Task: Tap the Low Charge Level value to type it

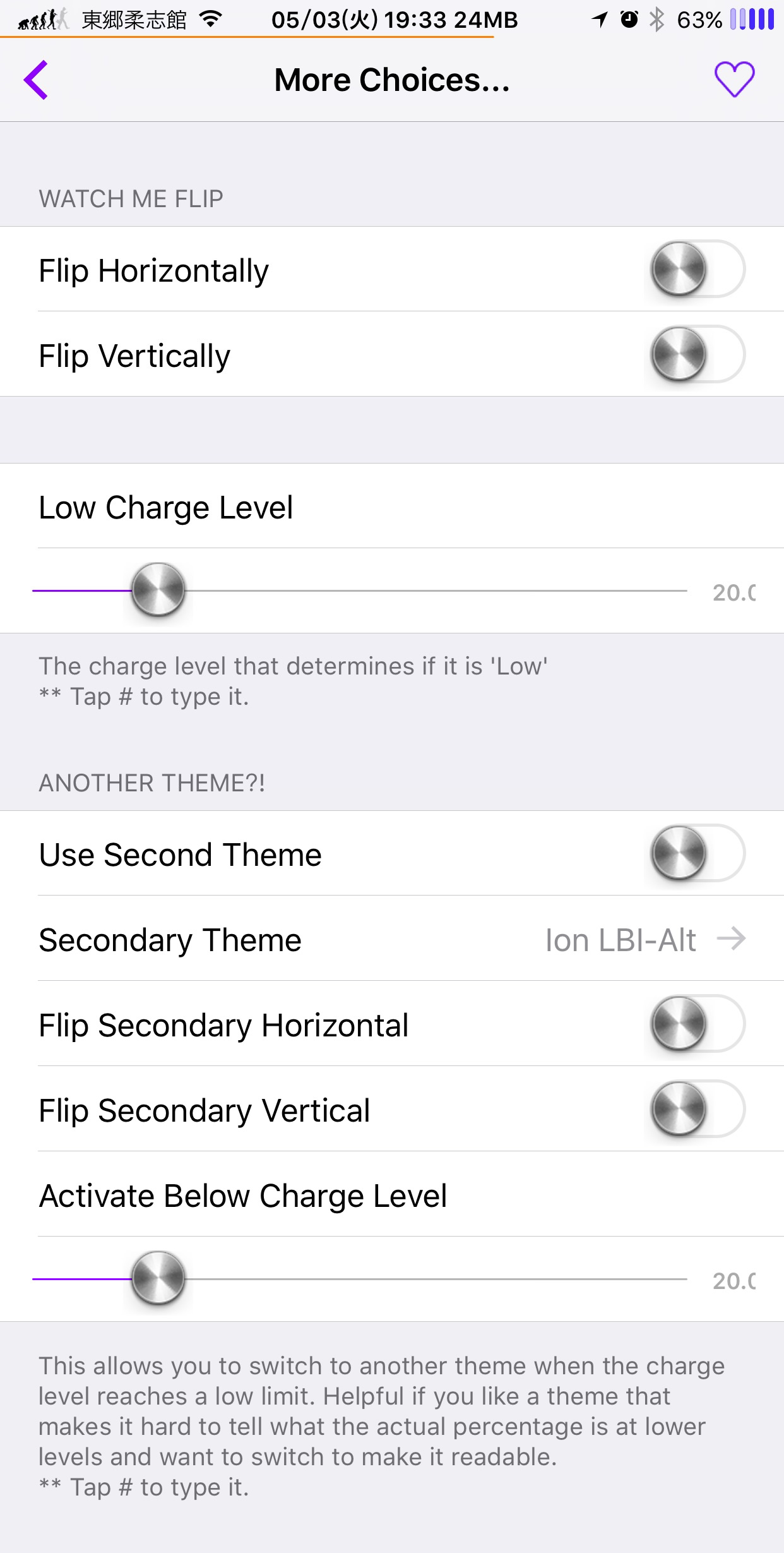Action: tap(734, 592)
